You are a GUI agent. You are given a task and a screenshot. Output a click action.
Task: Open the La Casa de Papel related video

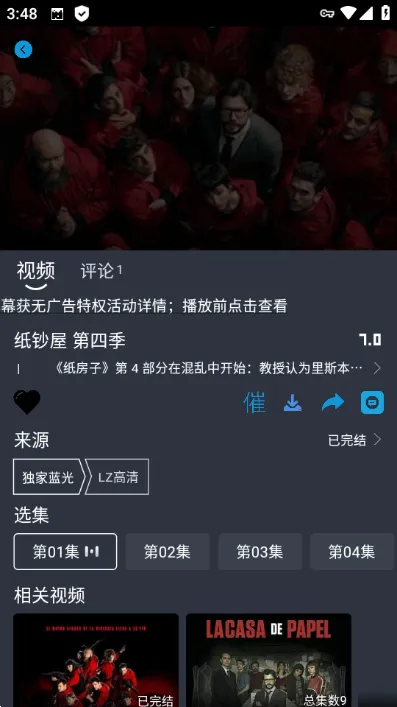point(268,660)
